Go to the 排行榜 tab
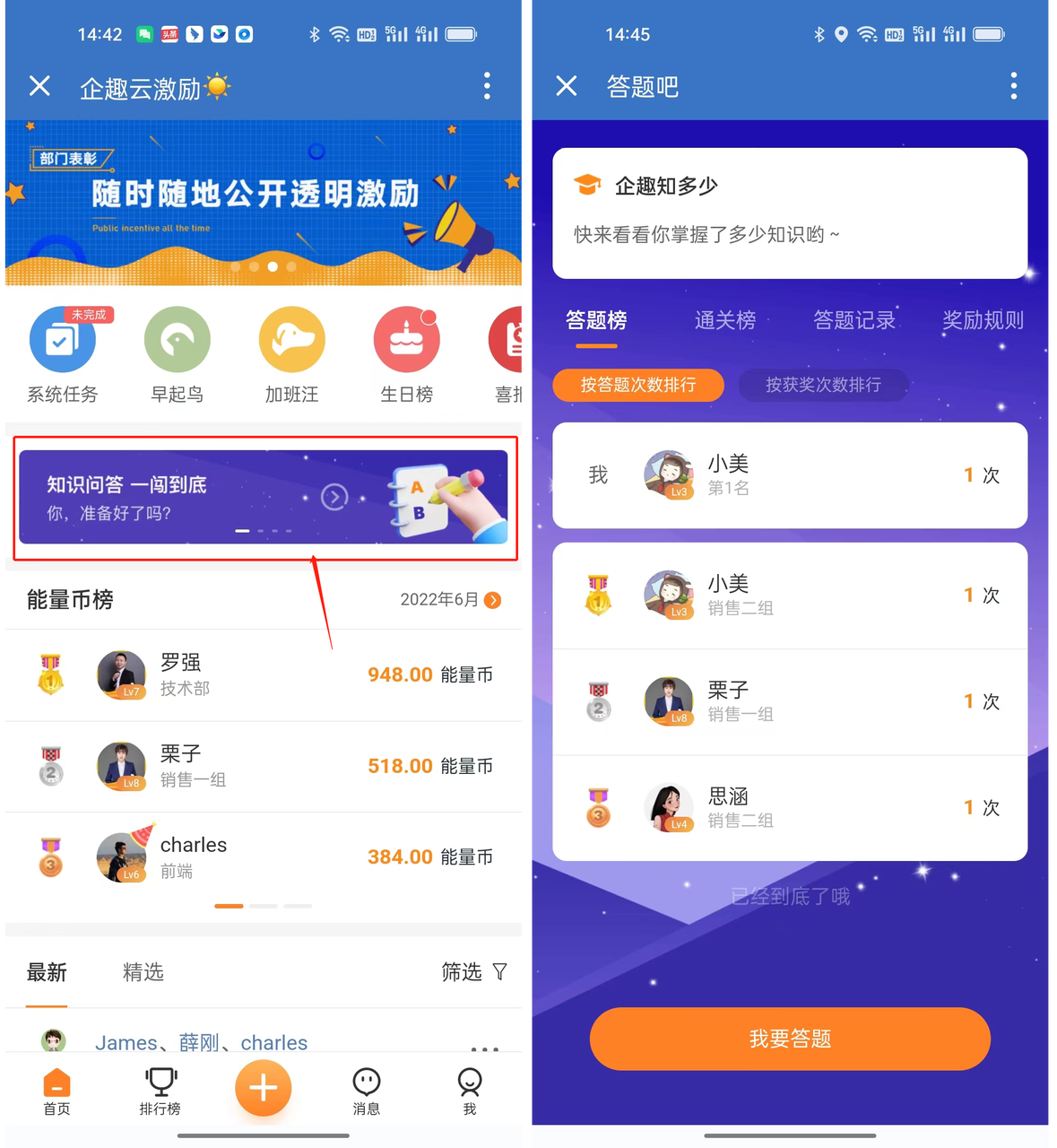1057x1148 pixels. [x=160, y=1091]
